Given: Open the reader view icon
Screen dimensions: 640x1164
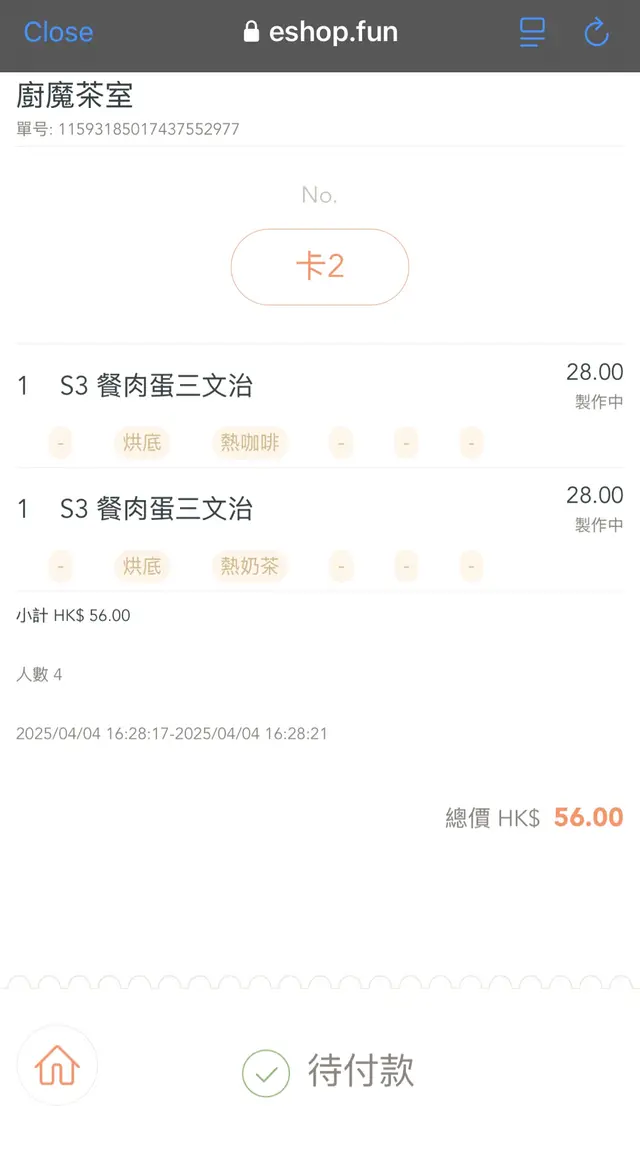Looking at the screenshot, I should pyautogui.click(x=532, y=32).
